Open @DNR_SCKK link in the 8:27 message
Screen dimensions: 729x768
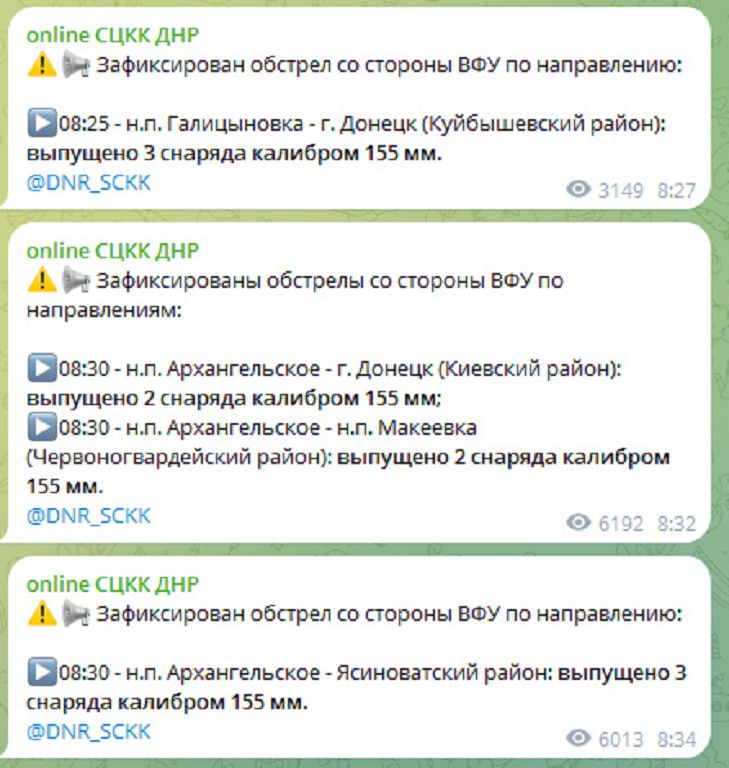(x=89, y=183)
